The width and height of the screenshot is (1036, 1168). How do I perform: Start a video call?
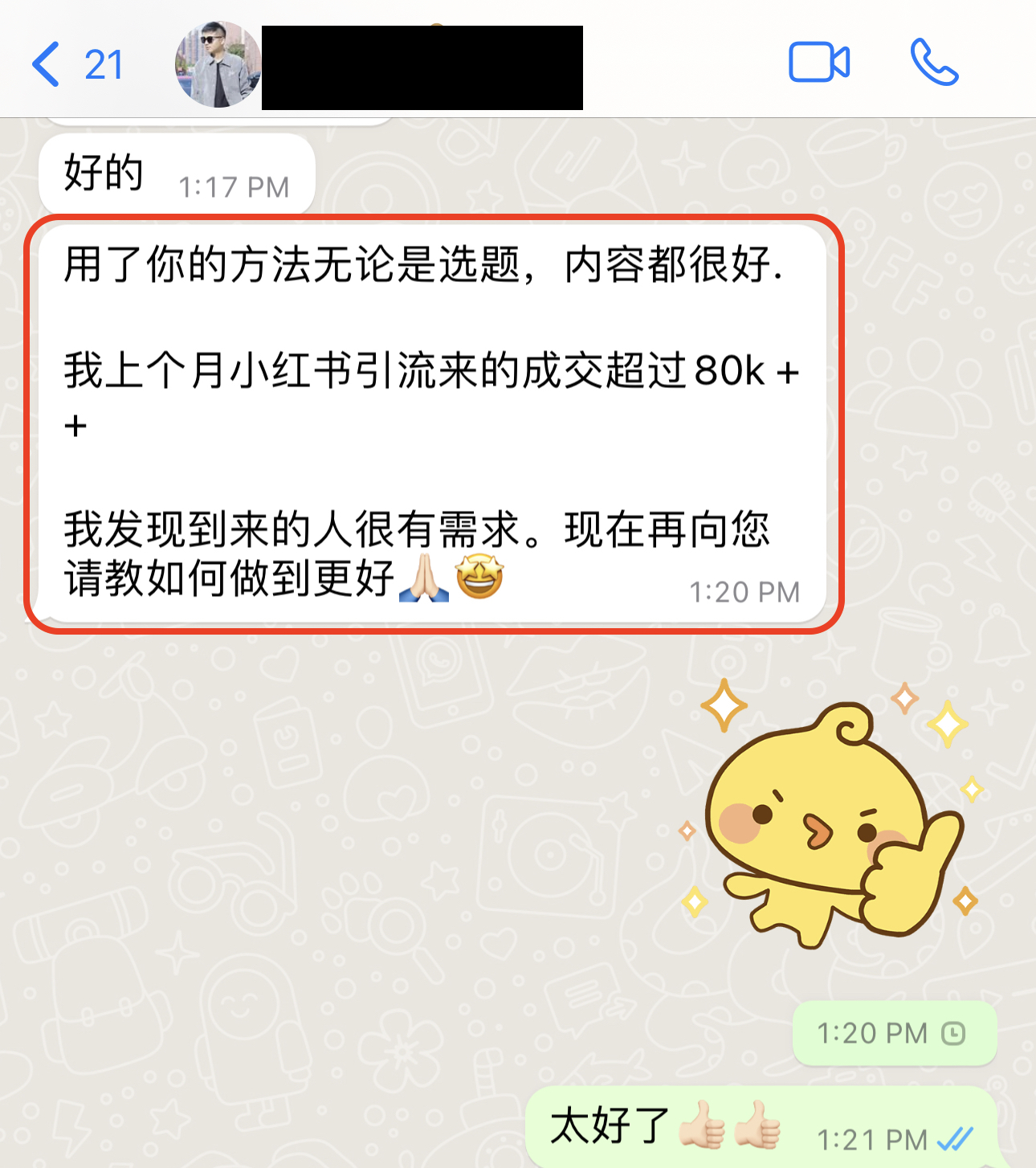pyautogui.click(x=818, y=63)
